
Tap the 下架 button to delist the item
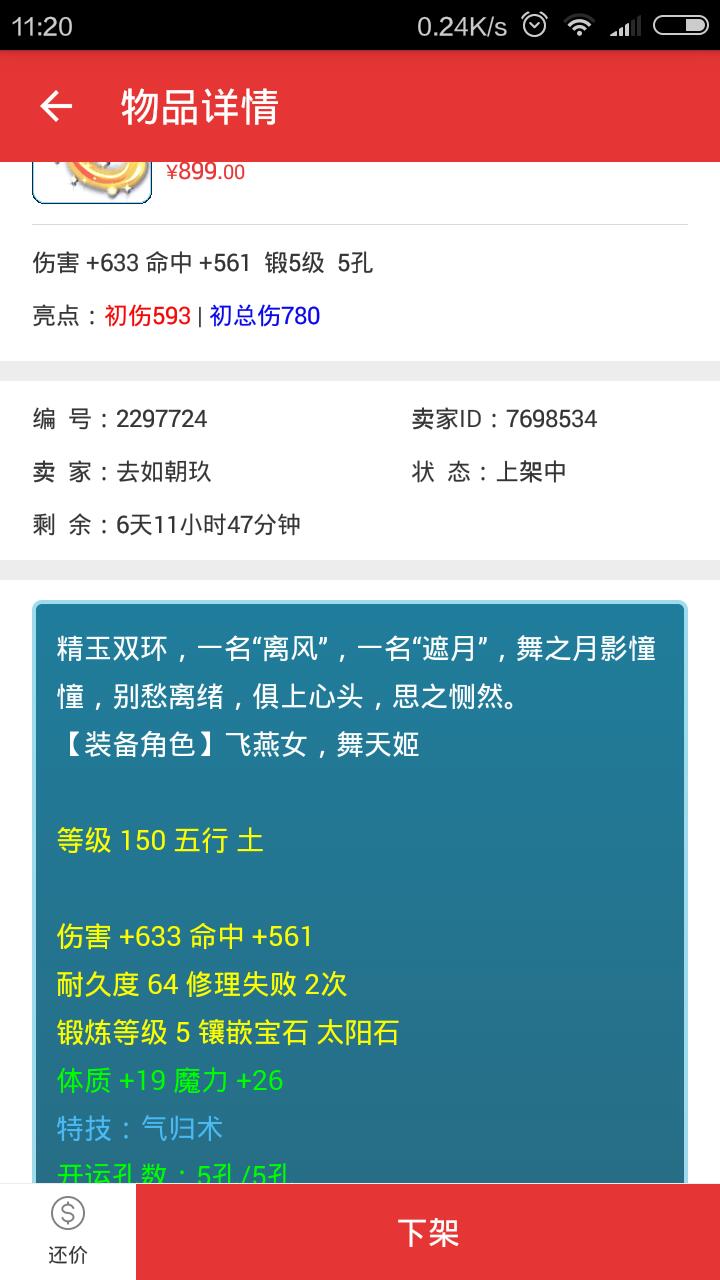point(428,1232)
